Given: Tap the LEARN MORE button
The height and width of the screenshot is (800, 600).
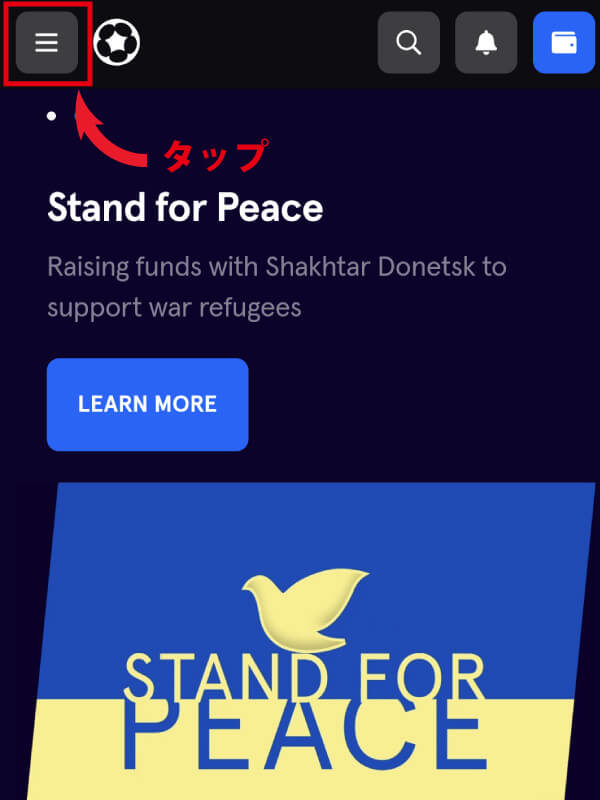Looking at the screenshot, I should (x=147, y=404).
